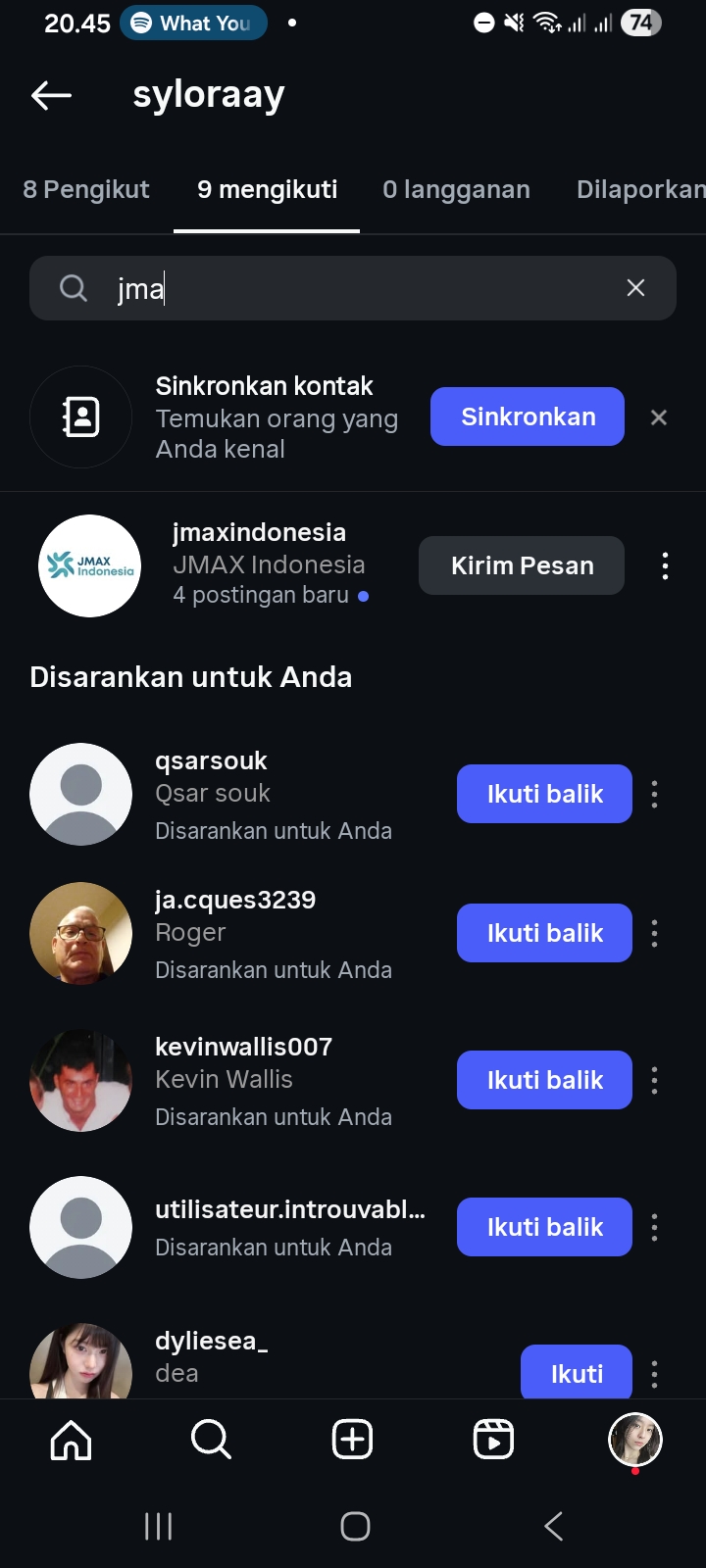Open more options for jmaxindonesia
706x1568 pixels.
tap(665, 565)
